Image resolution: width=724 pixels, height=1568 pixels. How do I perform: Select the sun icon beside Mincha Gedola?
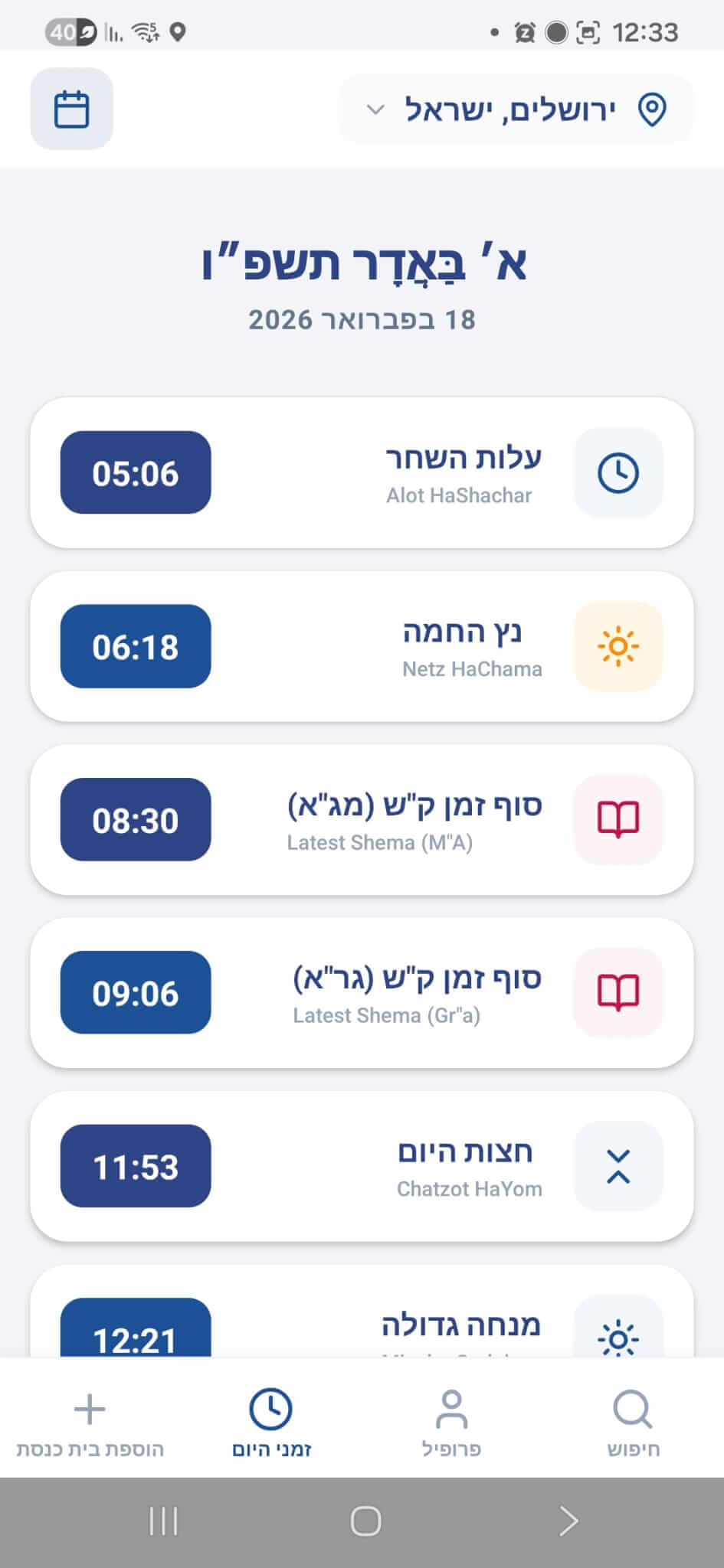pos(618,1334)
